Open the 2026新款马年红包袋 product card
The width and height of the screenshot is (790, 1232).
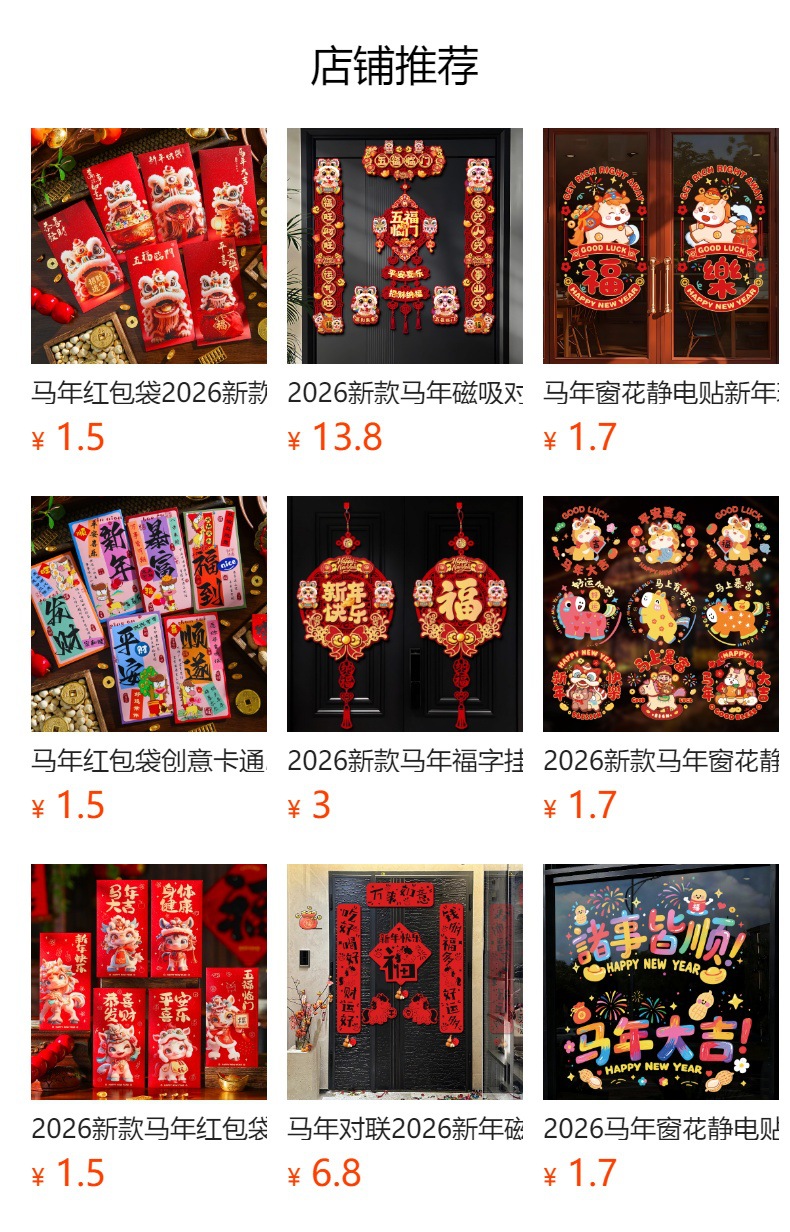coord(148,982)
